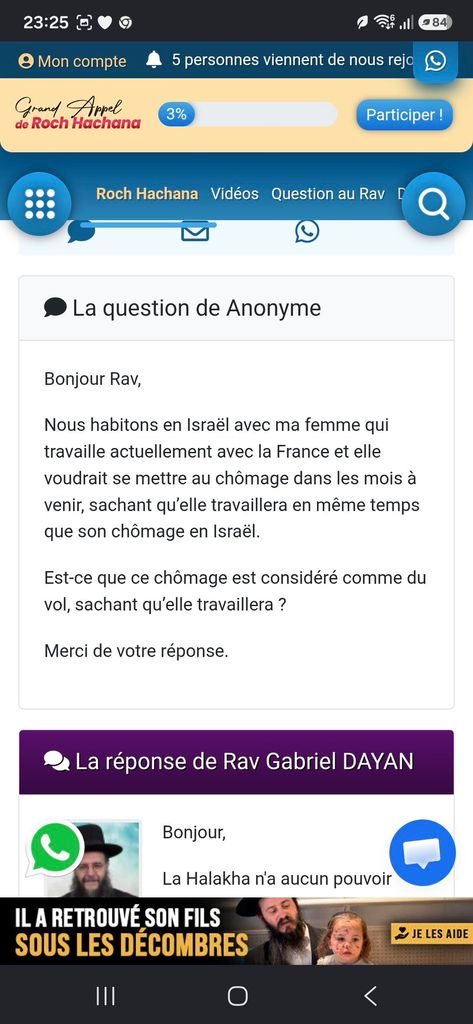
Task: Open the search magnifier button
Action: coord(433,204)
